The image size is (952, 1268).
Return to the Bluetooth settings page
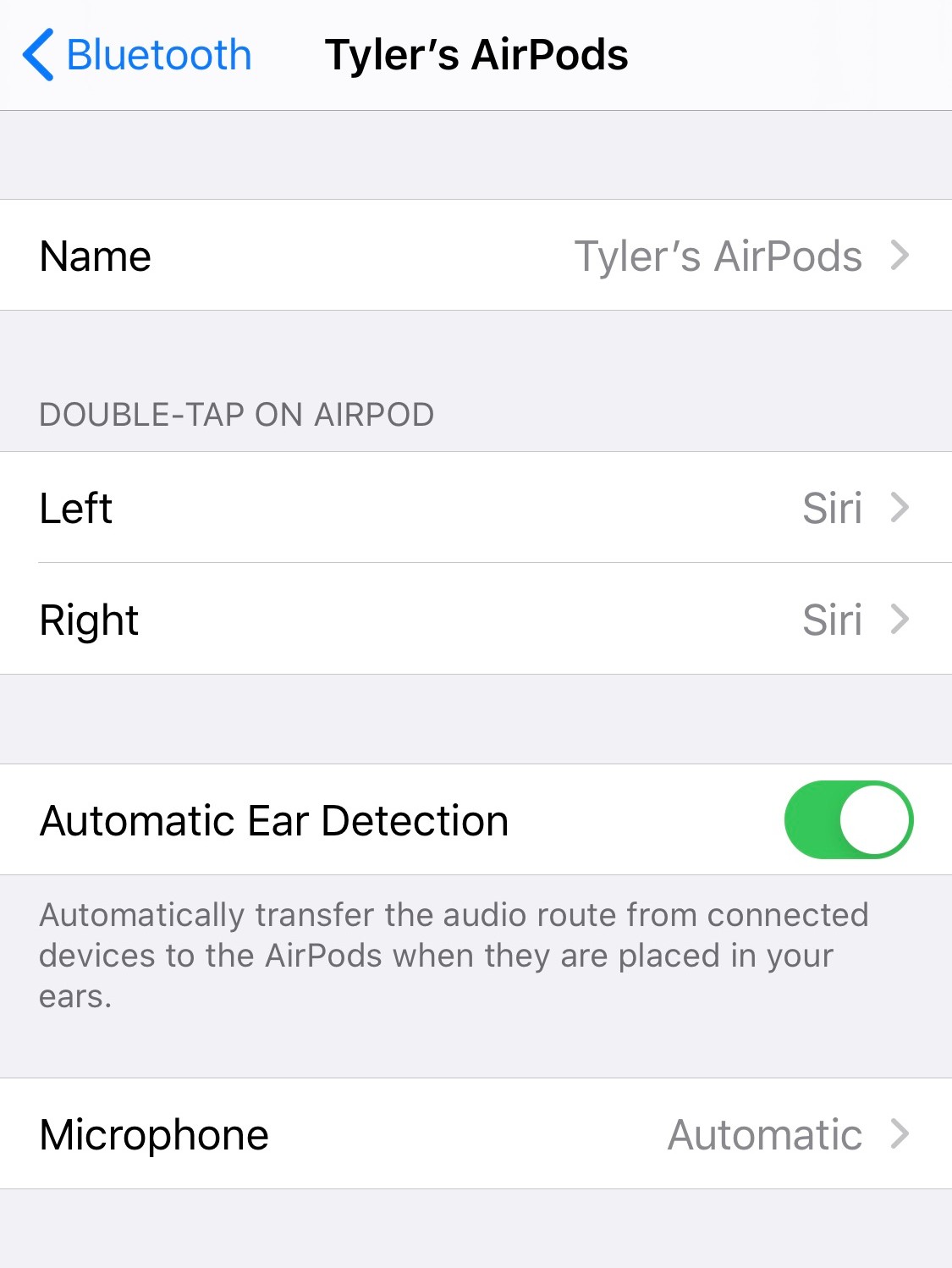(140, 54)
